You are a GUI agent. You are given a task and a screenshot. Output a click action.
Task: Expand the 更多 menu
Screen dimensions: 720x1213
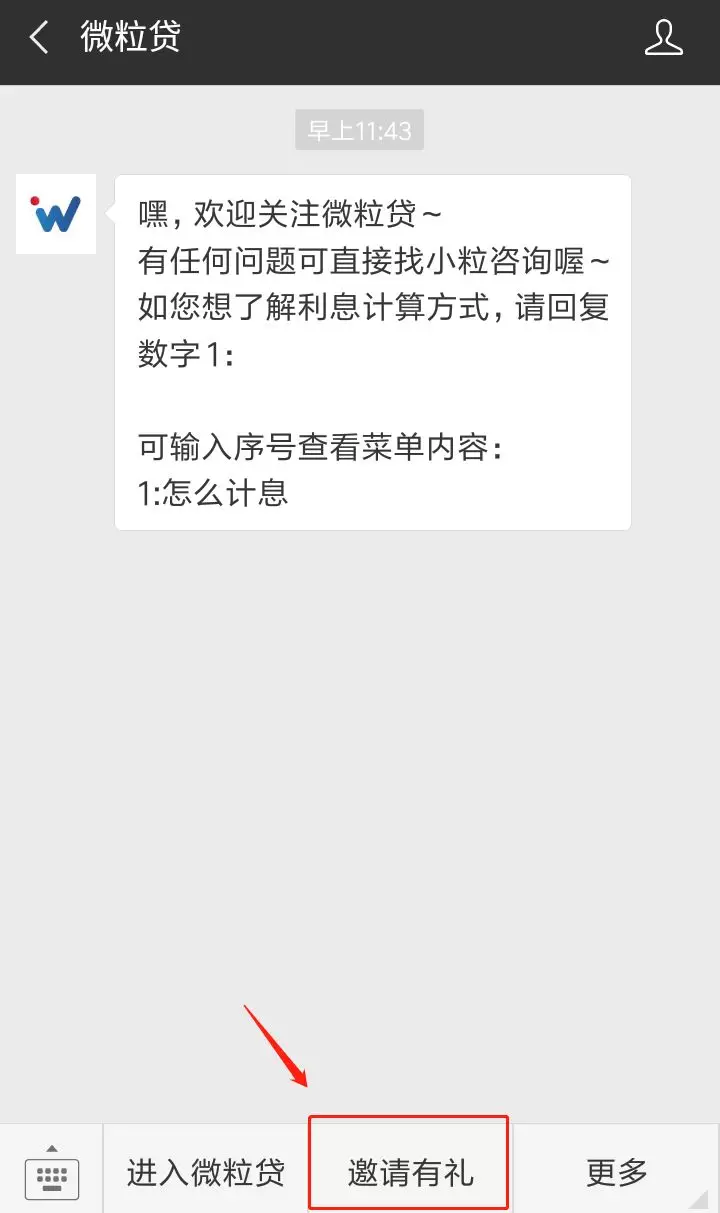click(617, 1172)
